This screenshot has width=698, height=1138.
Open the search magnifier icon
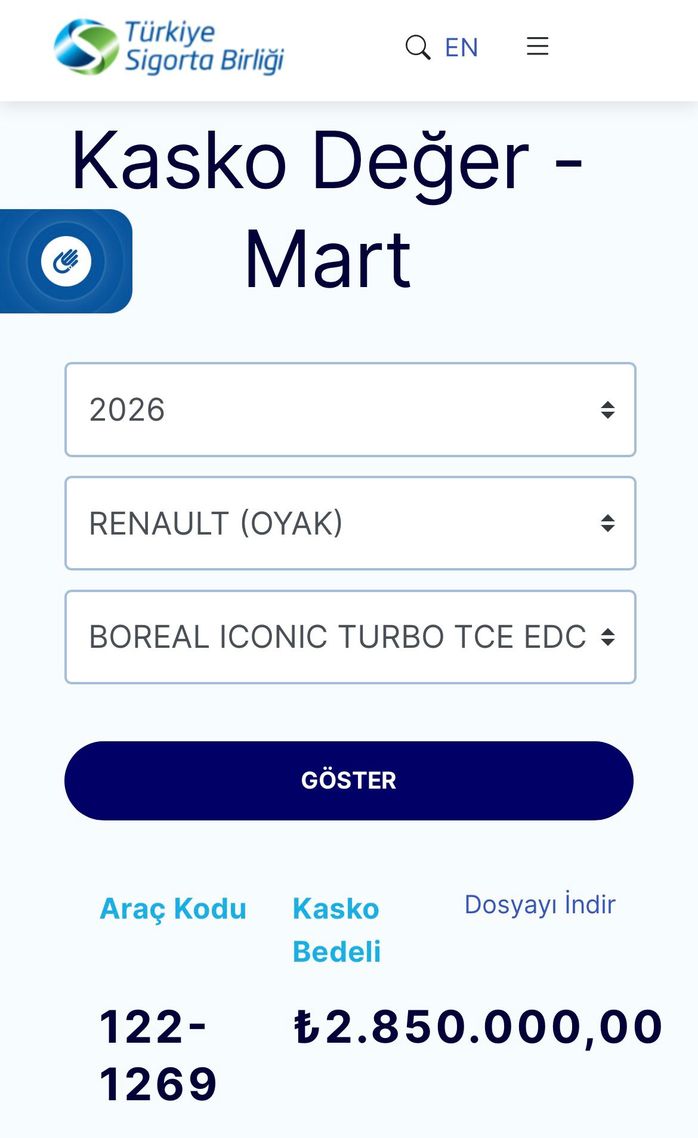[x=417, y=47]
